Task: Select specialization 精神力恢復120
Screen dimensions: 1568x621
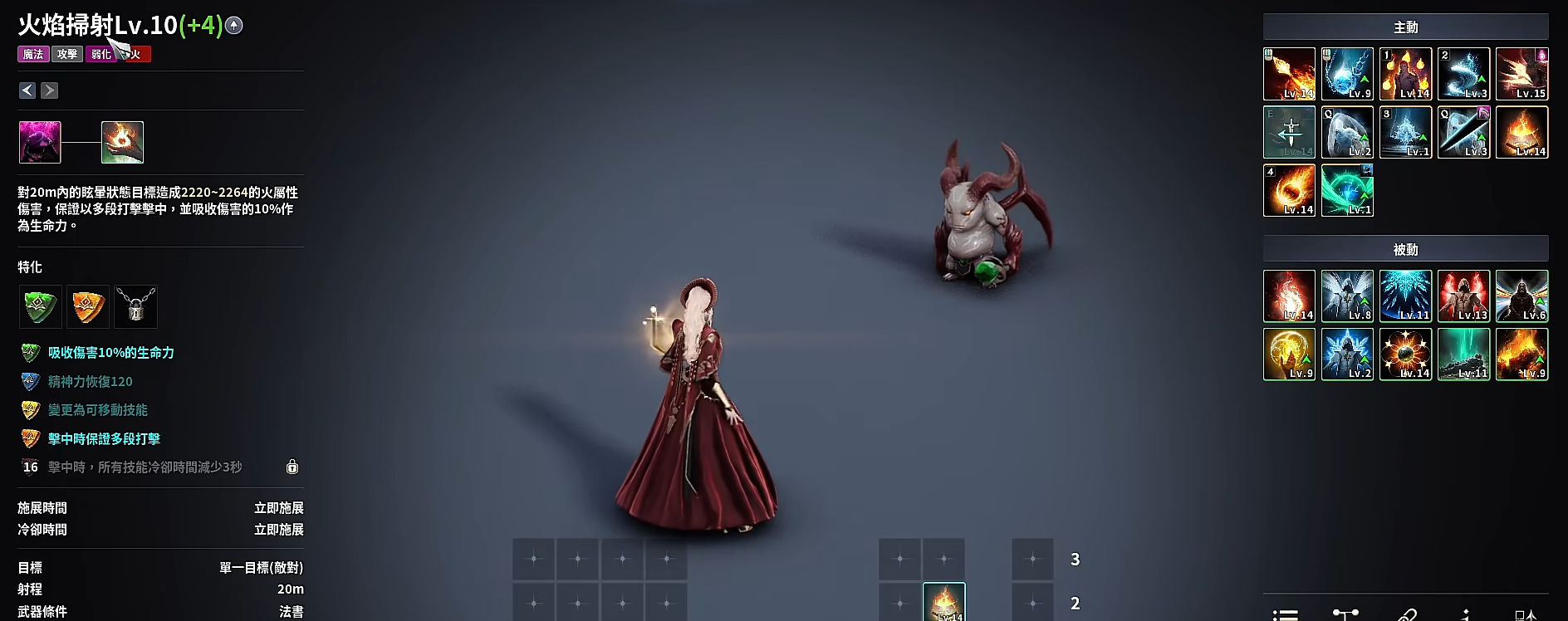Action: [x=90, y=382]
